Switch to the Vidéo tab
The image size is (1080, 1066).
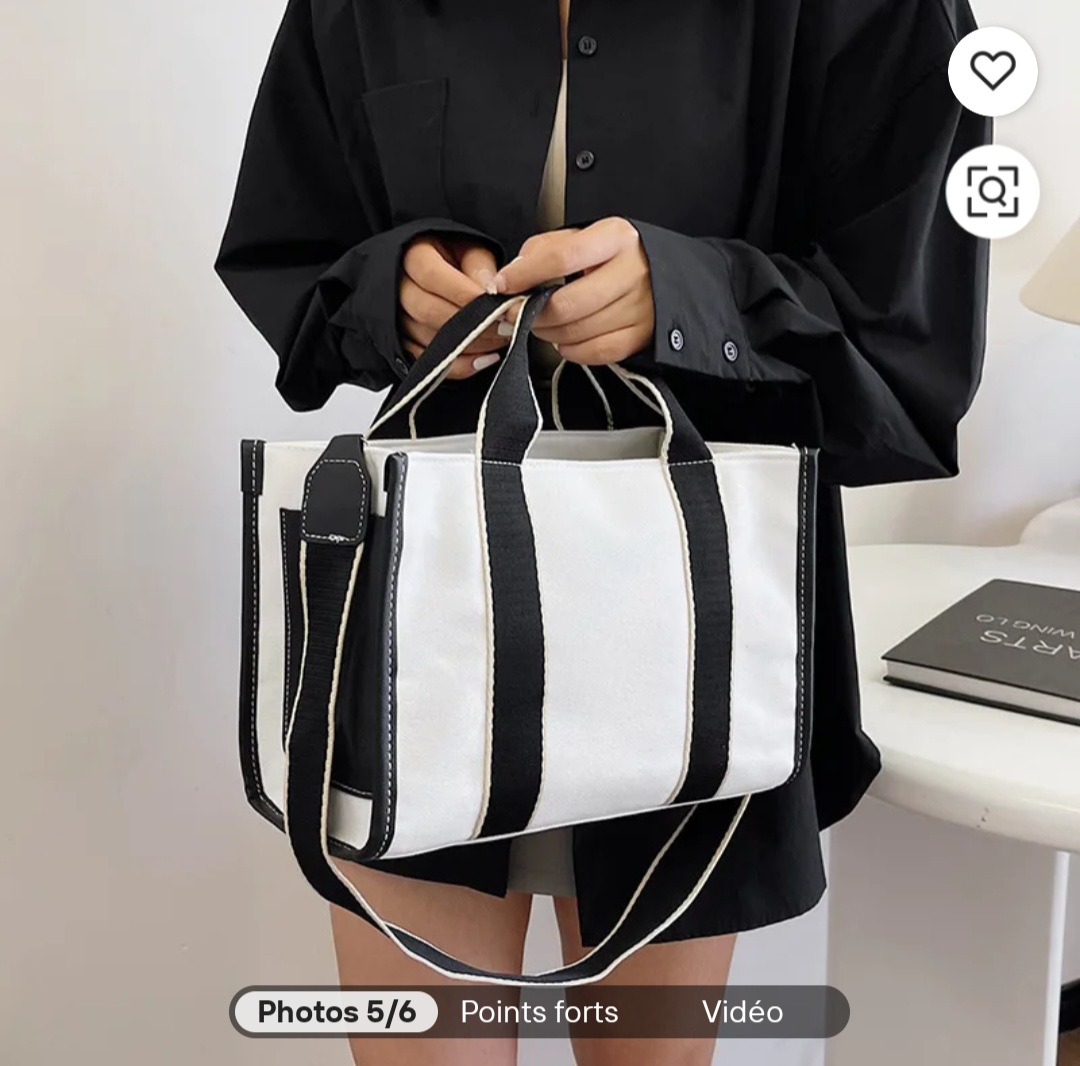pyautogui.click(x=742, y=1012)
